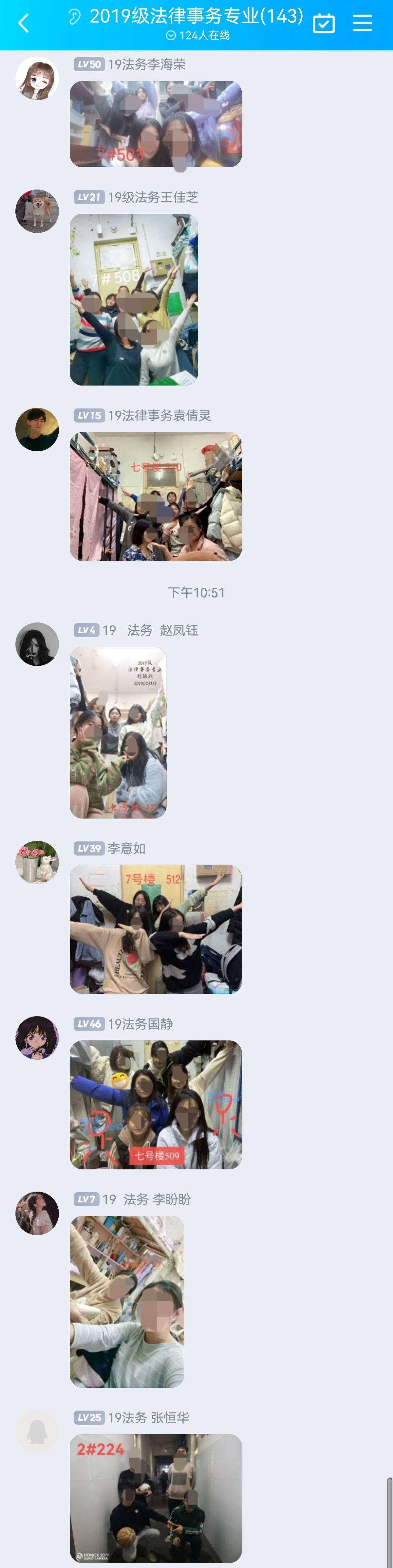The image size is (393, 1568).
Task: Open 赵凤钰's avatar profile
Action: click(x=37, y=644)
